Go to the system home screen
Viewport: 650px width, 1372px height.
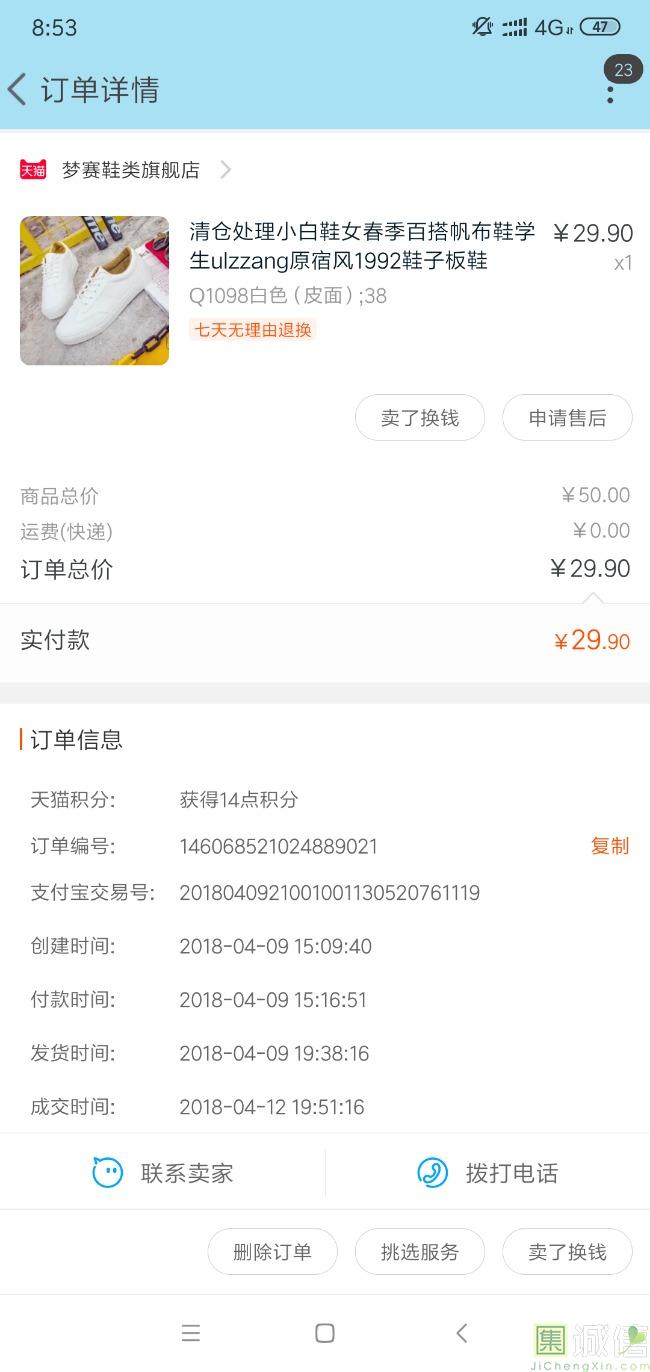click(x=325, y=1333)
